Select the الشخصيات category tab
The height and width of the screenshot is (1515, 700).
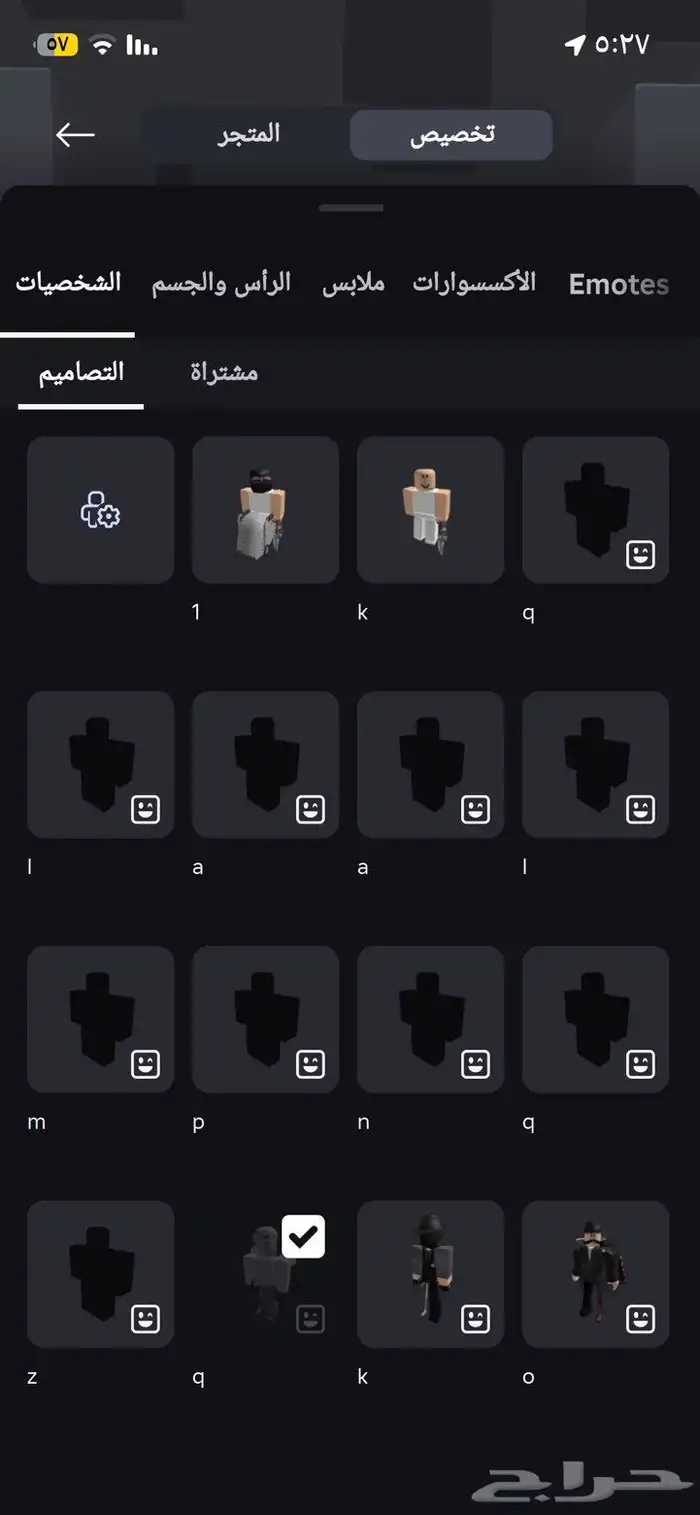coord(68,283)
